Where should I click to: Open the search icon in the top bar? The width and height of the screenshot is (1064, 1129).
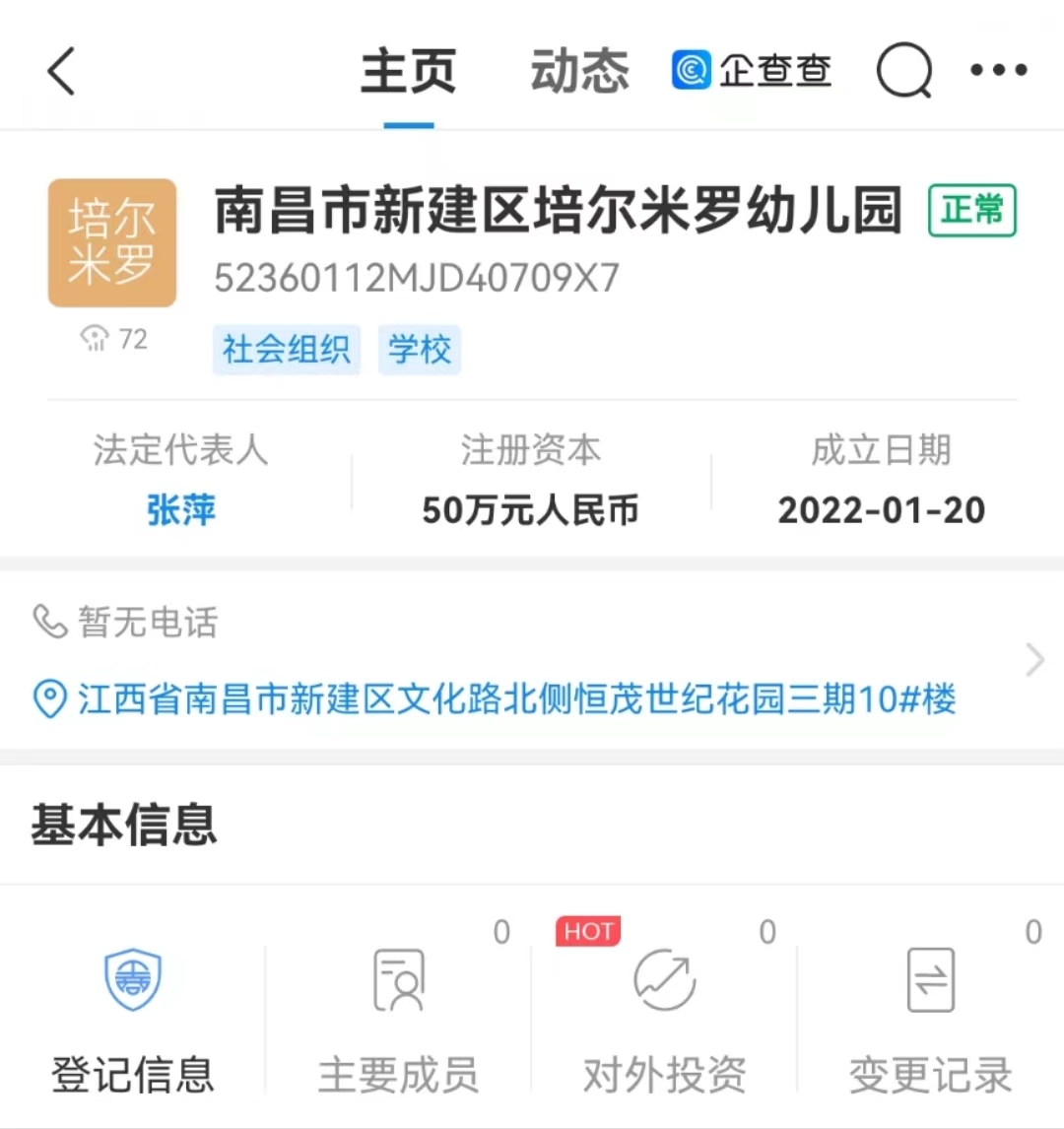903,72
